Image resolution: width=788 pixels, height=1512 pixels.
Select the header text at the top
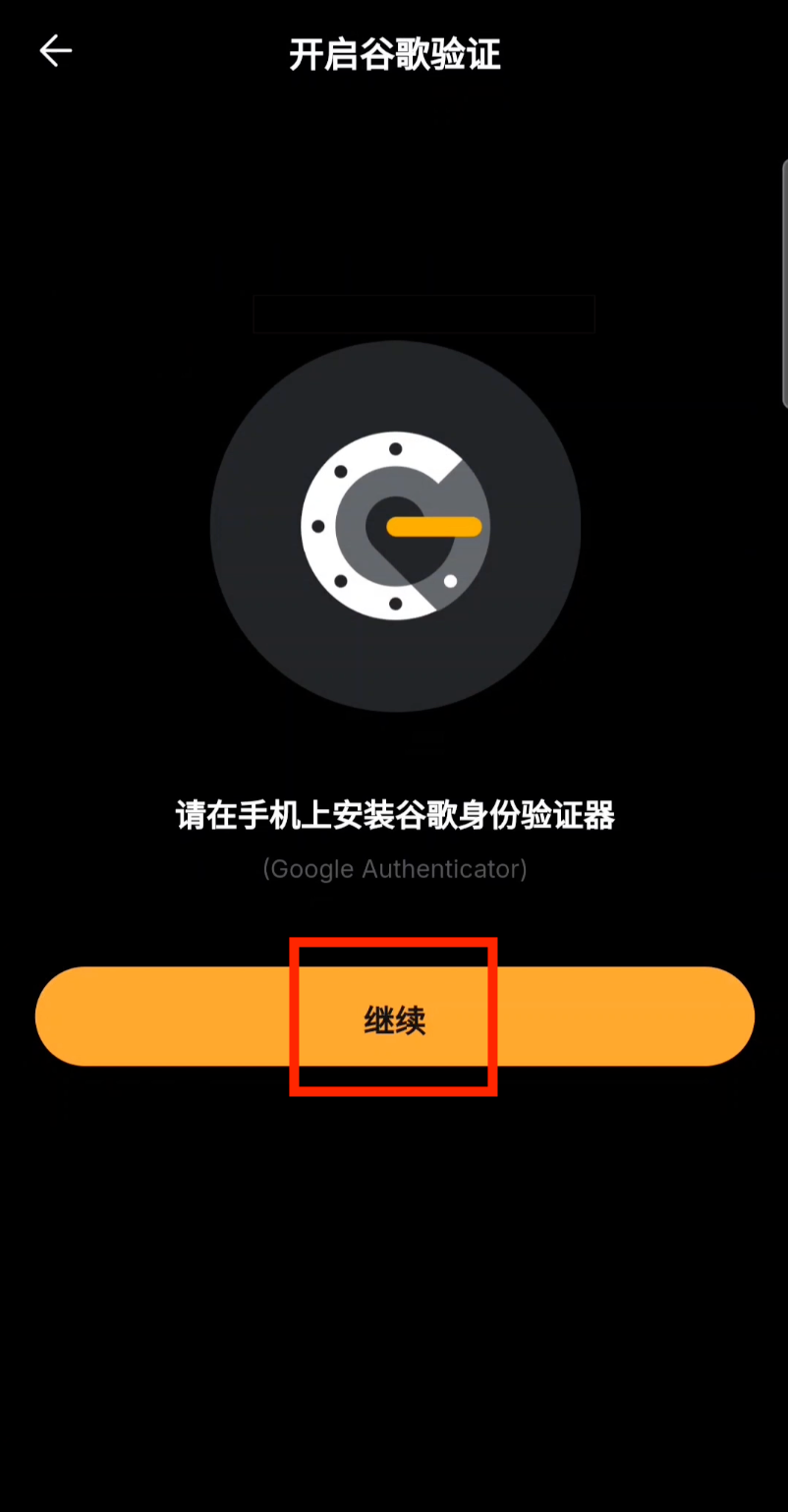click(394, 56)
